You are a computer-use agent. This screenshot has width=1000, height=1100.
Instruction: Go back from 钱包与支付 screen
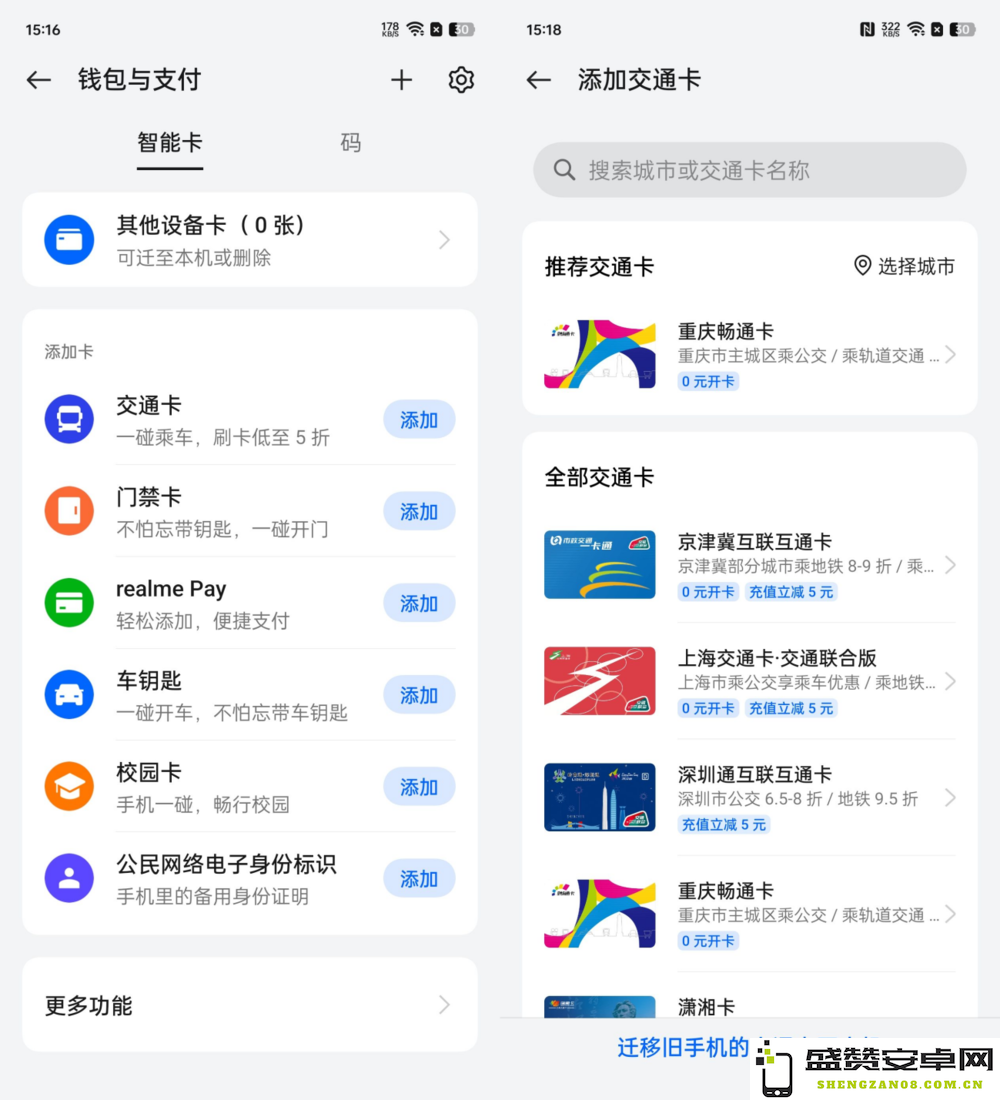click(39, 80)
